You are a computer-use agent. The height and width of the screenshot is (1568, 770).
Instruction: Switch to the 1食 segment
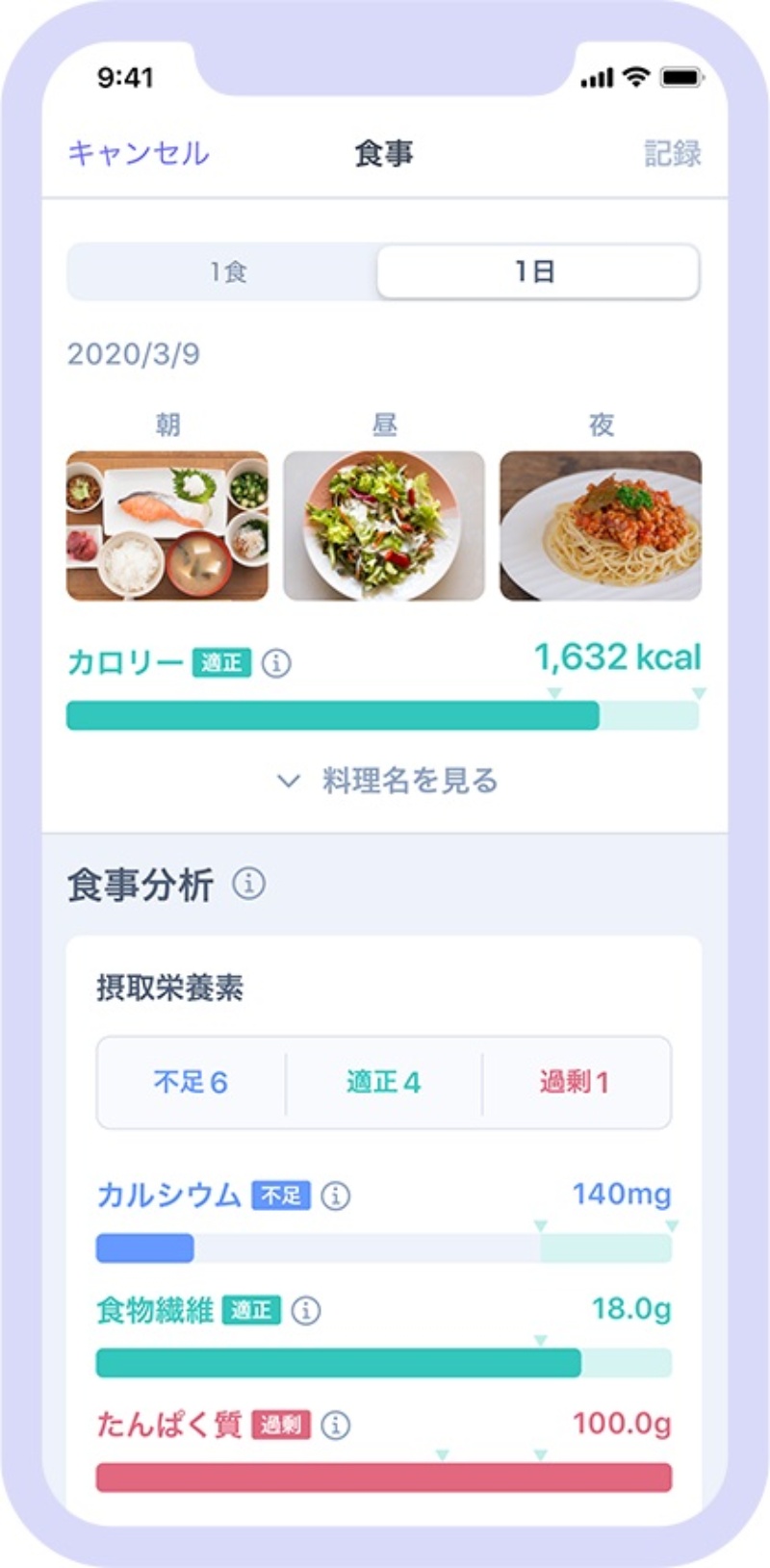coord(228,271)
